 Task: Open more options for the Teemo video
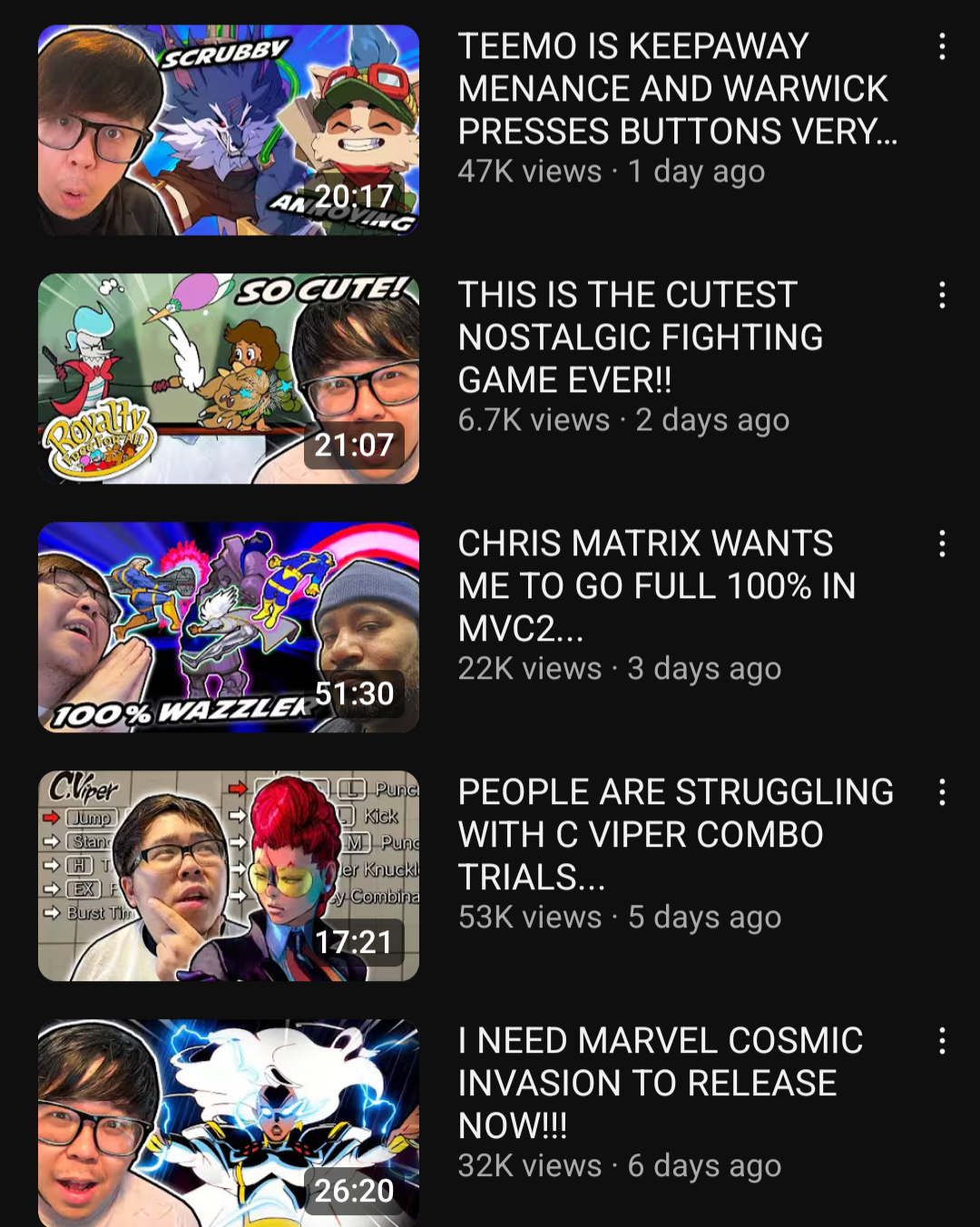point(942,46)
